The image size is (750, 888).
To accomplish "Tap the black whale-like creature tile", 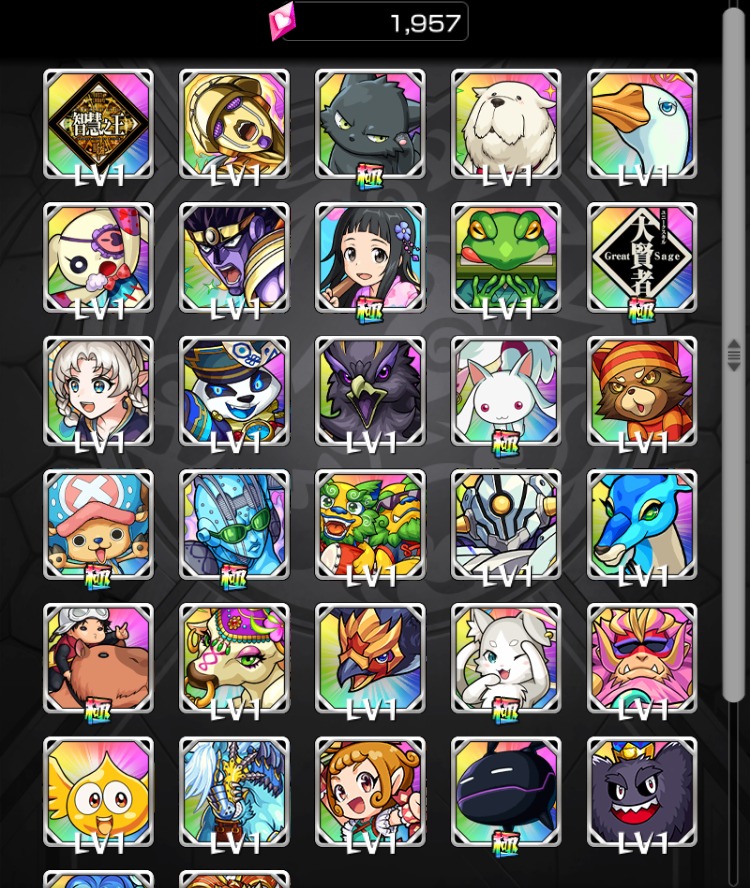I will [506, 792].
